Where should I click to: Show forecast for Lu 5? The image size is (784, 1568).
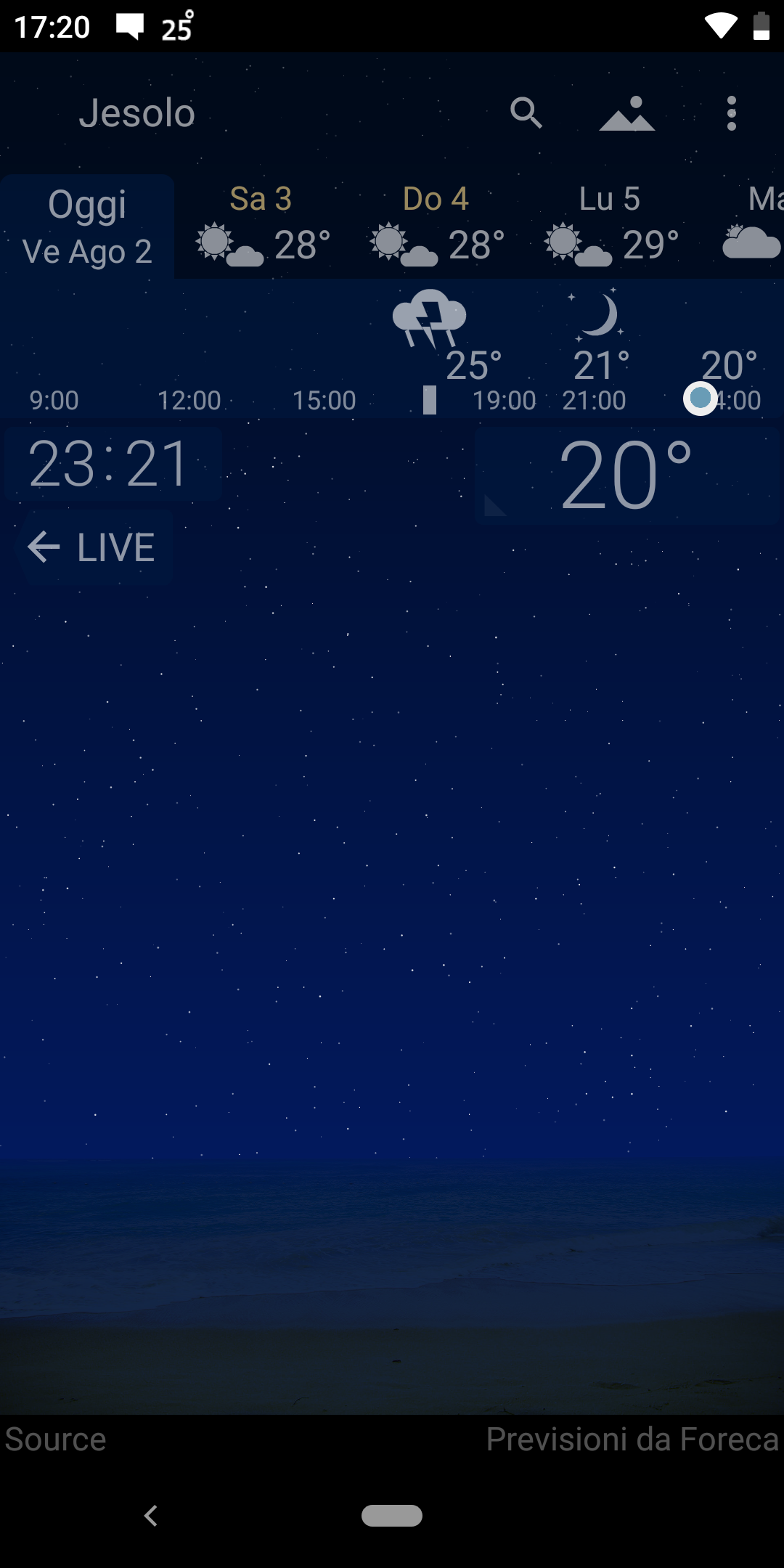tap(610, 226)
